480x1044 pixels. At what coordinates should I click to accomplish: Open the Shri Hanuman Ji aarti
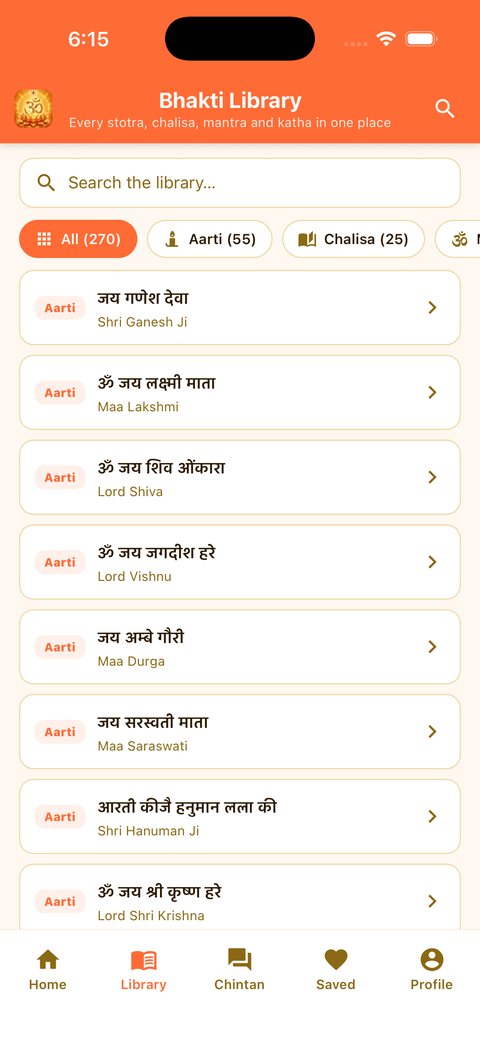[x=240, y=816]
